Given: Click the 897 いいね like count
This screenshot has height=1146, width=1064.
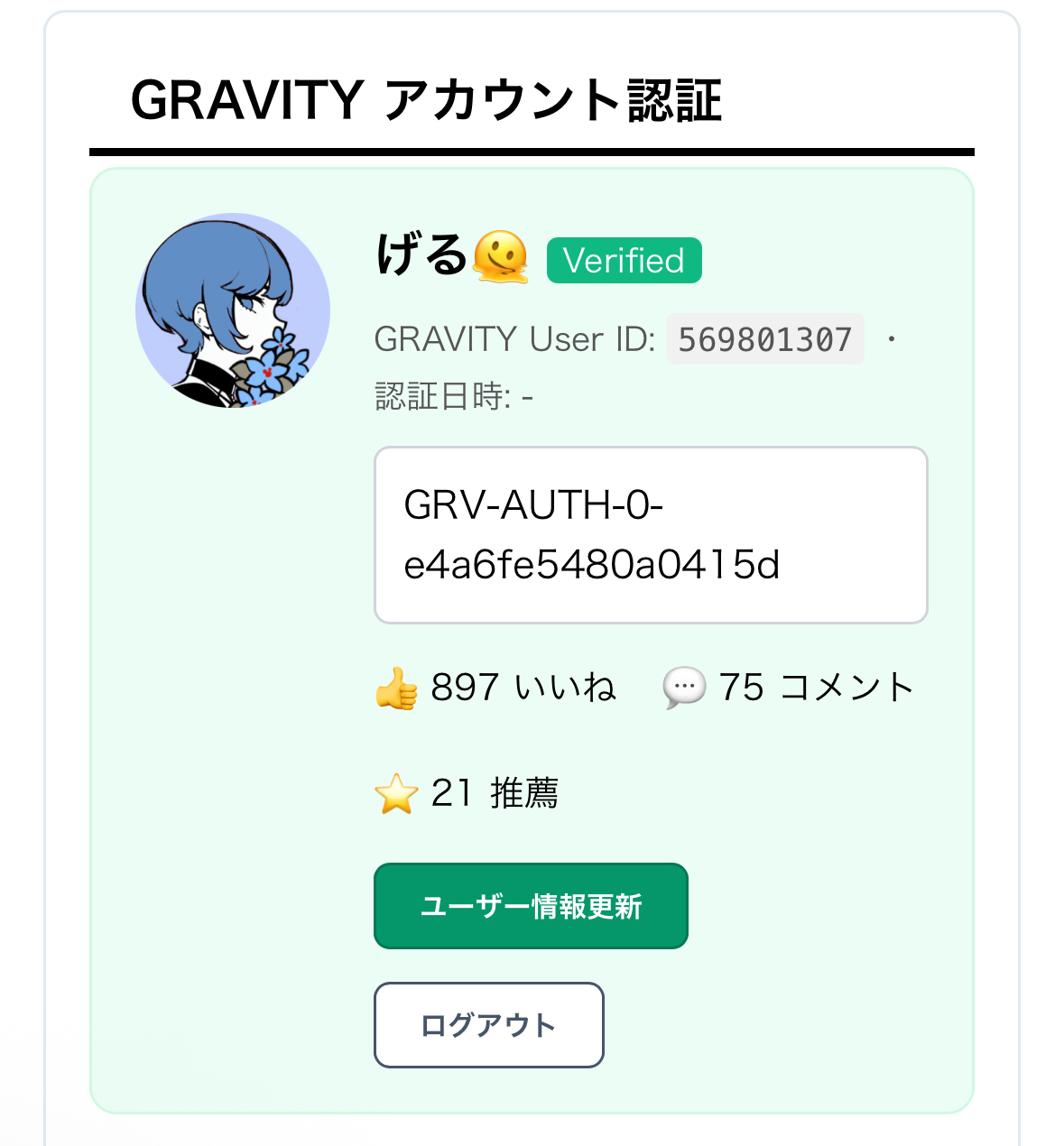Looking at the screenshot, I should (523, 688).
